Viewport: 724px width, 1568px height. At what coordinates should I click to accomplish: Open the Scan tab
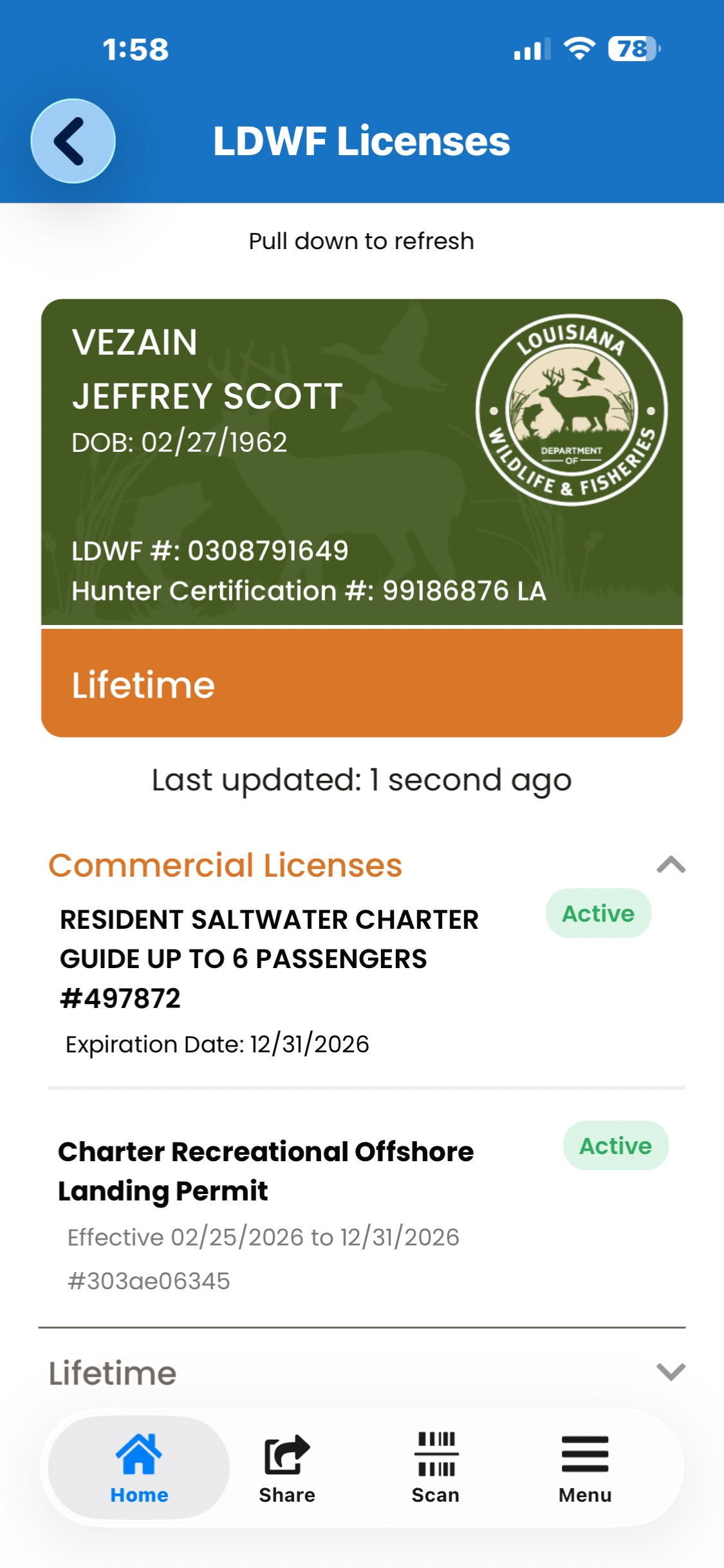436,1467
